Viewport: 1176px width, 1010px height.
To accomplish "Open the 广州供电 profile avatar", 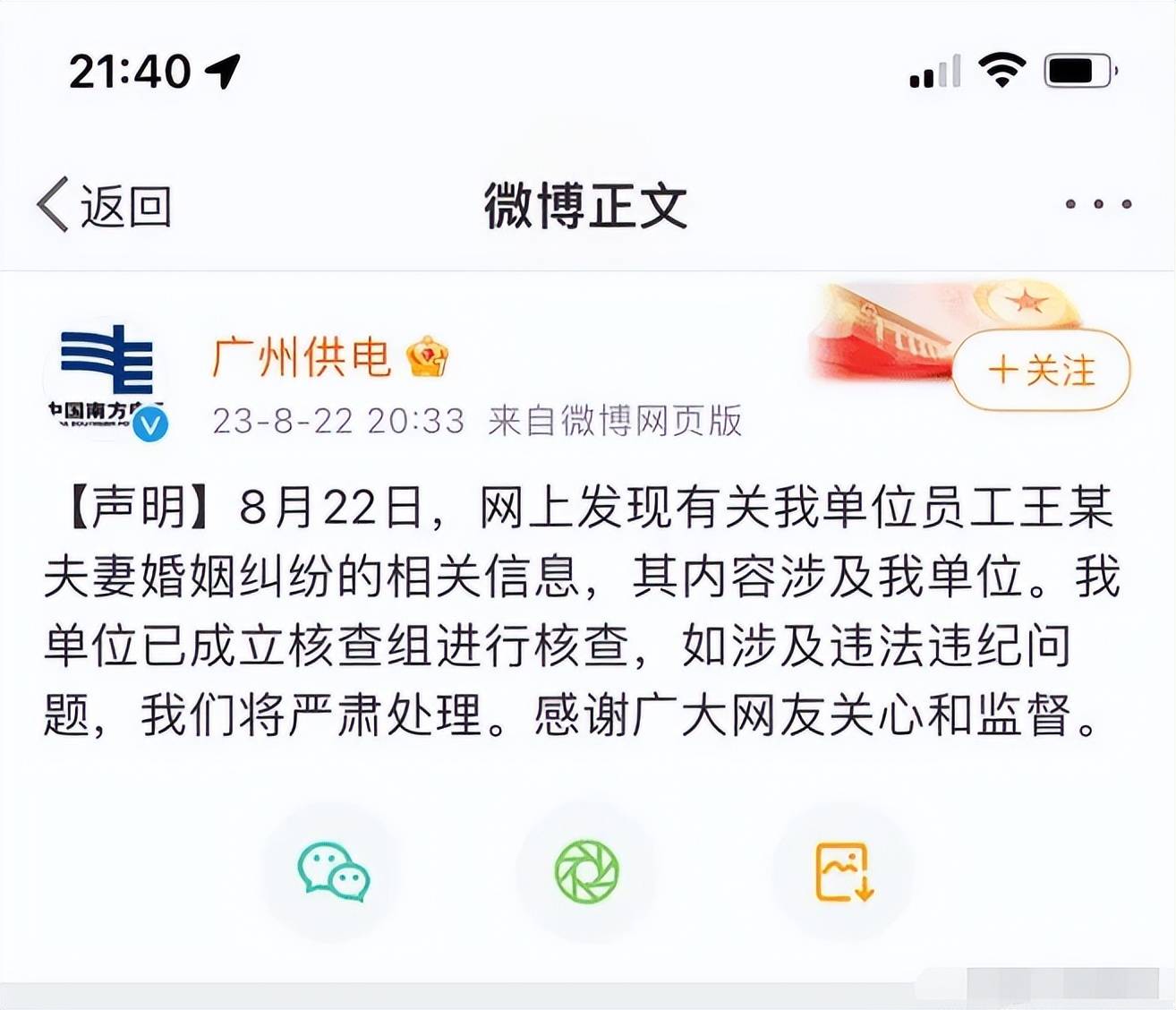I will tap(107, 380).
